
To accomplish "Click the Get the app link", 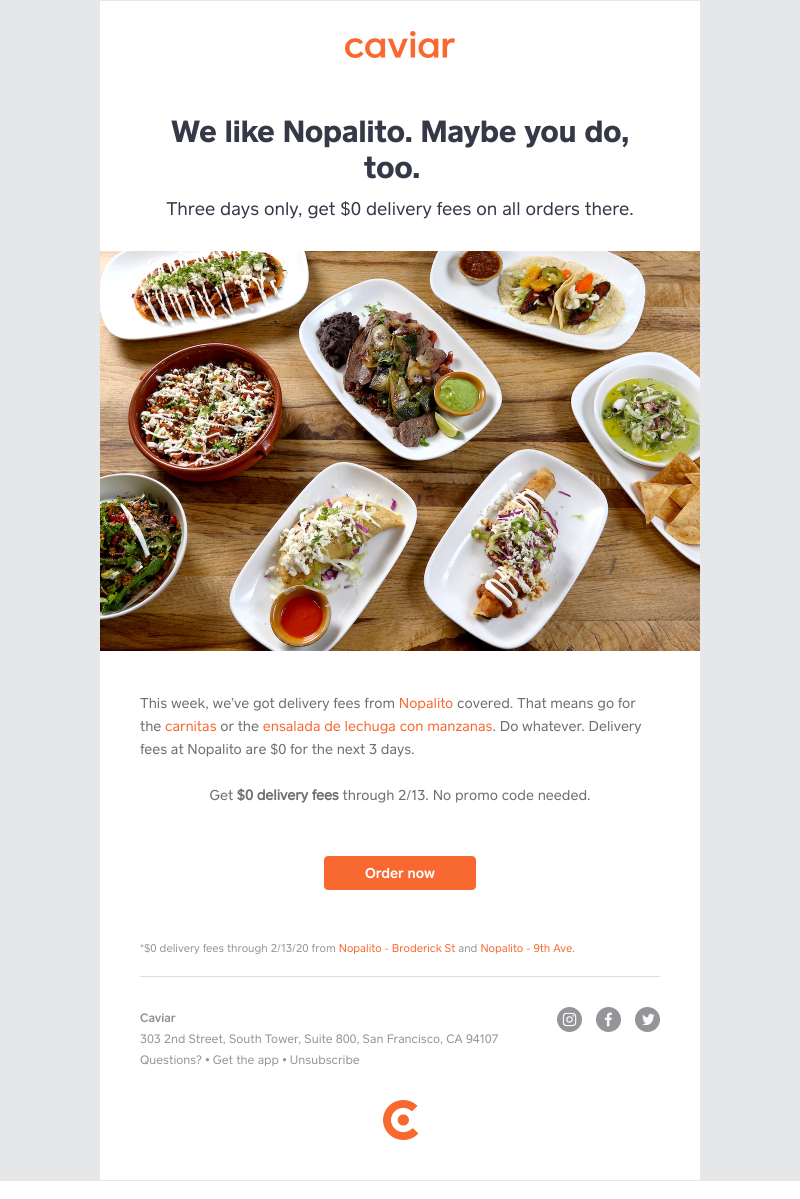I will tap(245, 1059).
